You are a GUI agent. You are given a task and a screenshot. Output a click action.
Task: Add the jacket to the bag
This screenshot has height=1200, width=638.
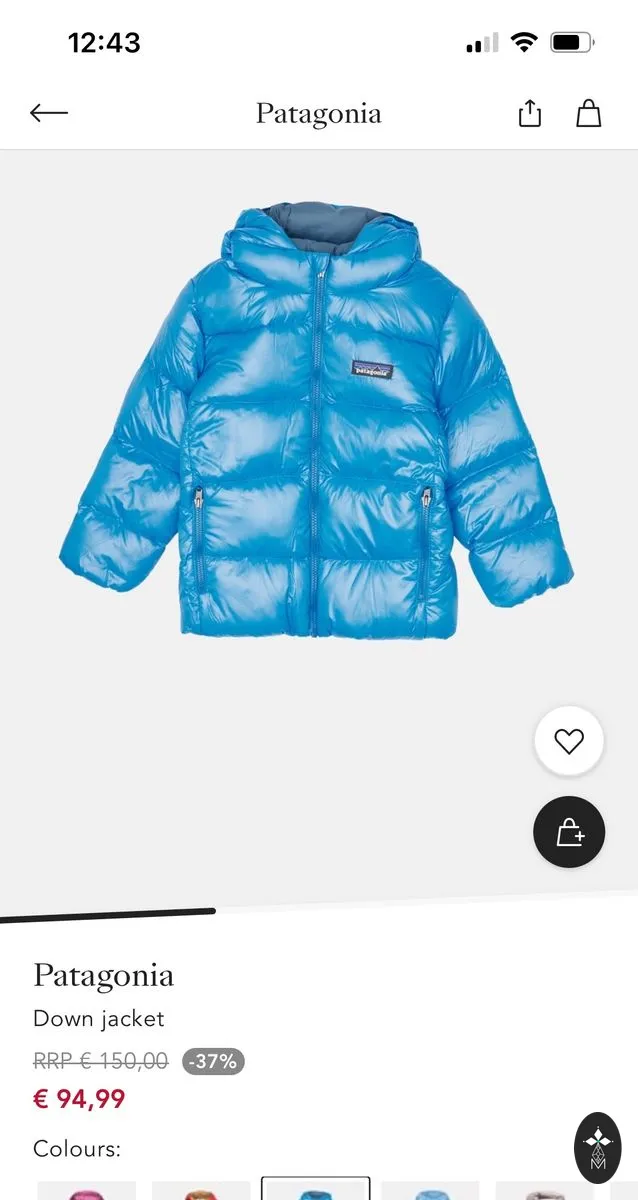coord(569,832)
